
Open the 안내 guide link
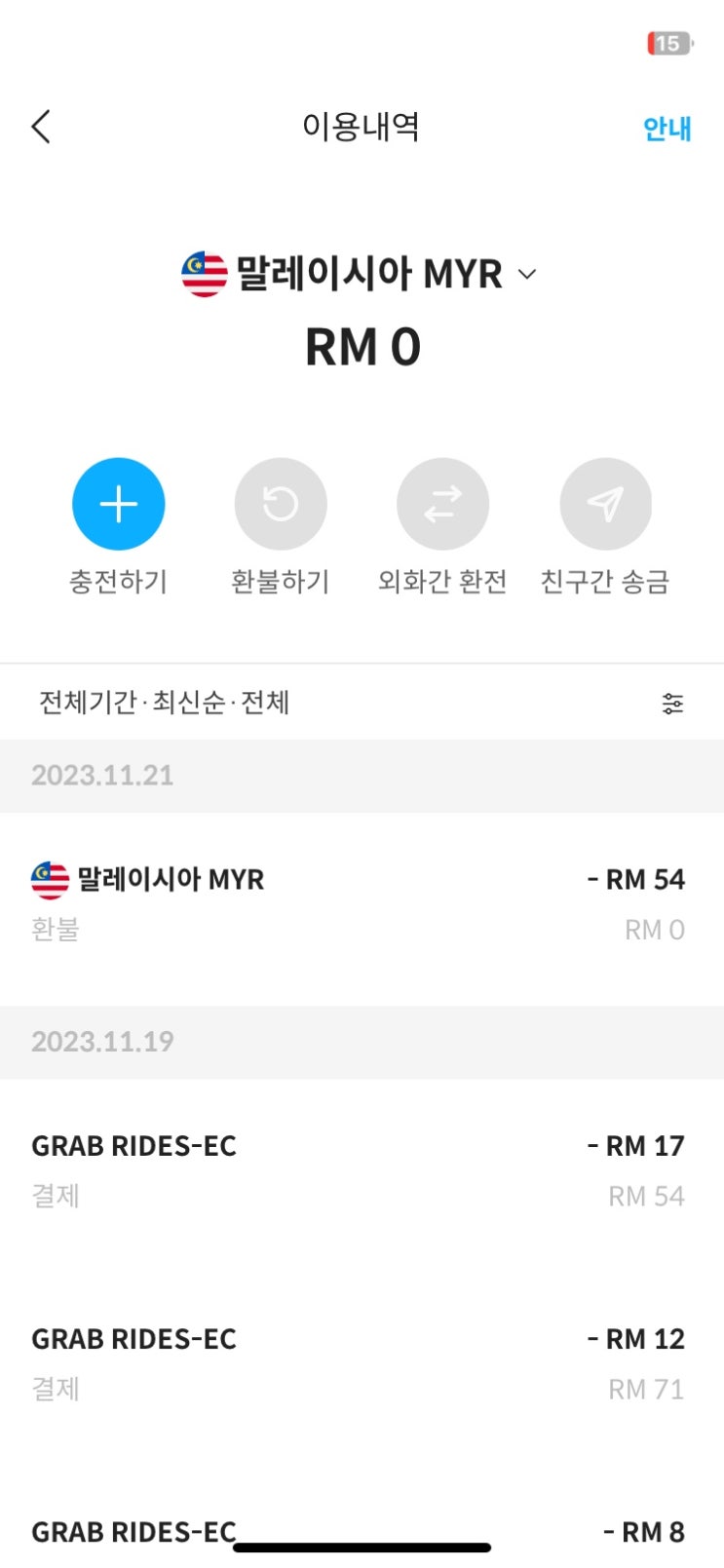point(667,128)
